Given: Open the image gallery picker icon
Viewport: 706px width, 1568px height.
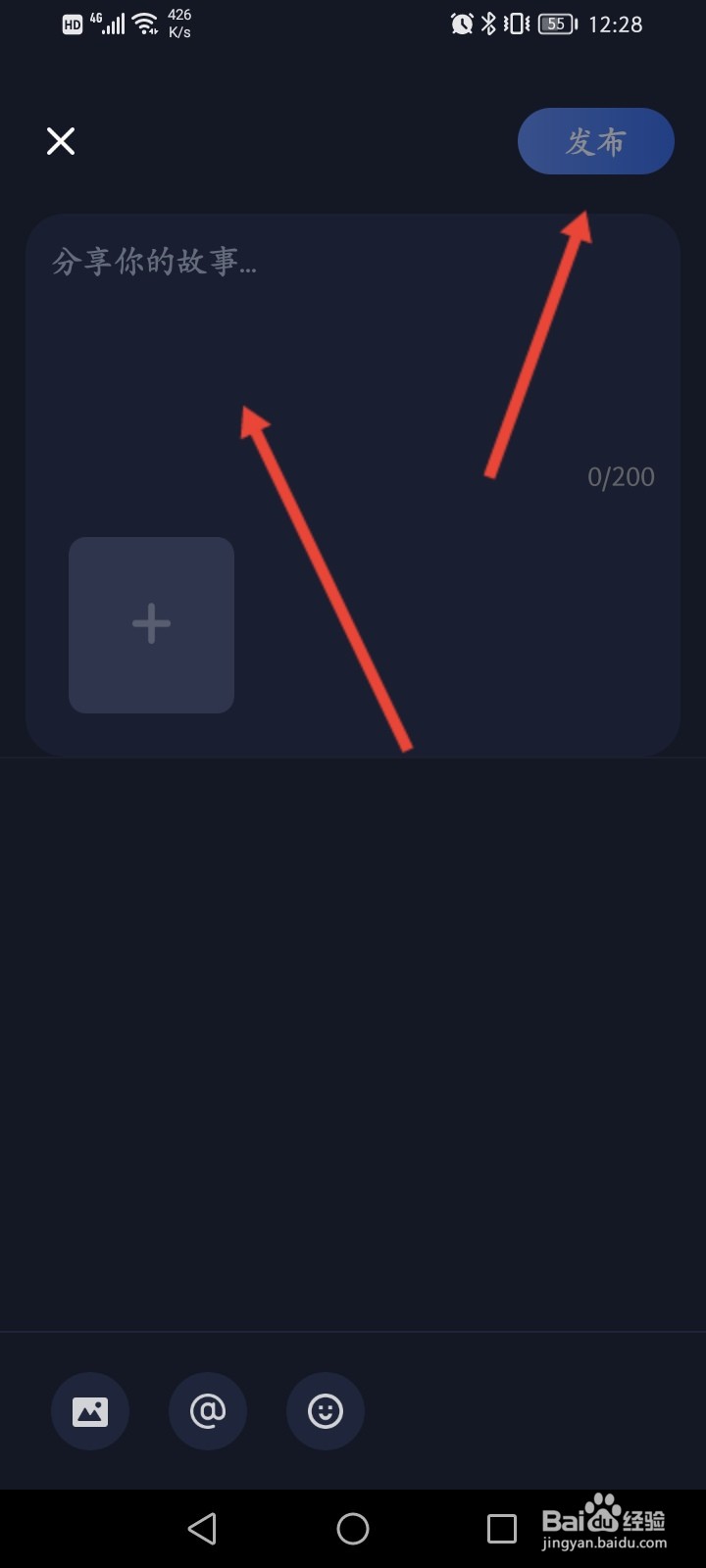Looking at the screenshot, I should [89, 1411].
